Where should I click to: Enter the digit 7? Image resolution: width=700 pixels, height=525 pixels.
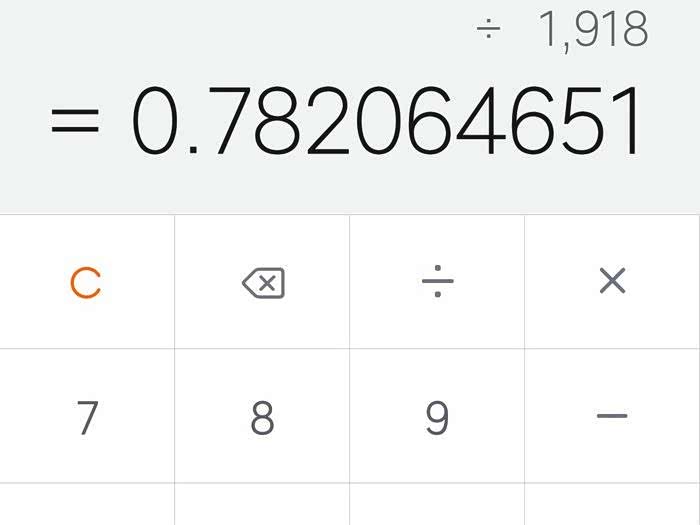pyautogui.click(x=87, y=417)
